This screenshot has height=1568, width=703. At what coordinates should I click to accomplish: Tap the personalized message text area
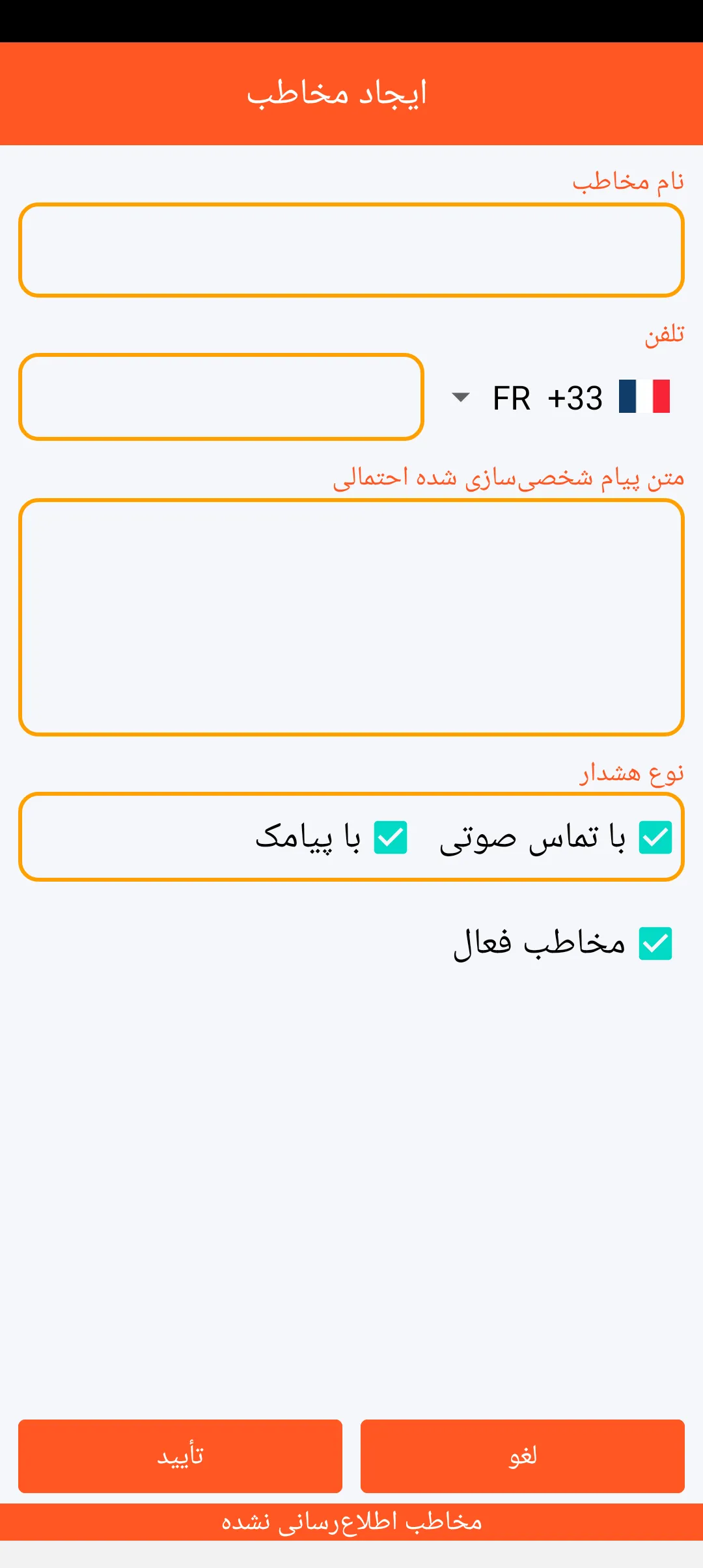point(351,617)
